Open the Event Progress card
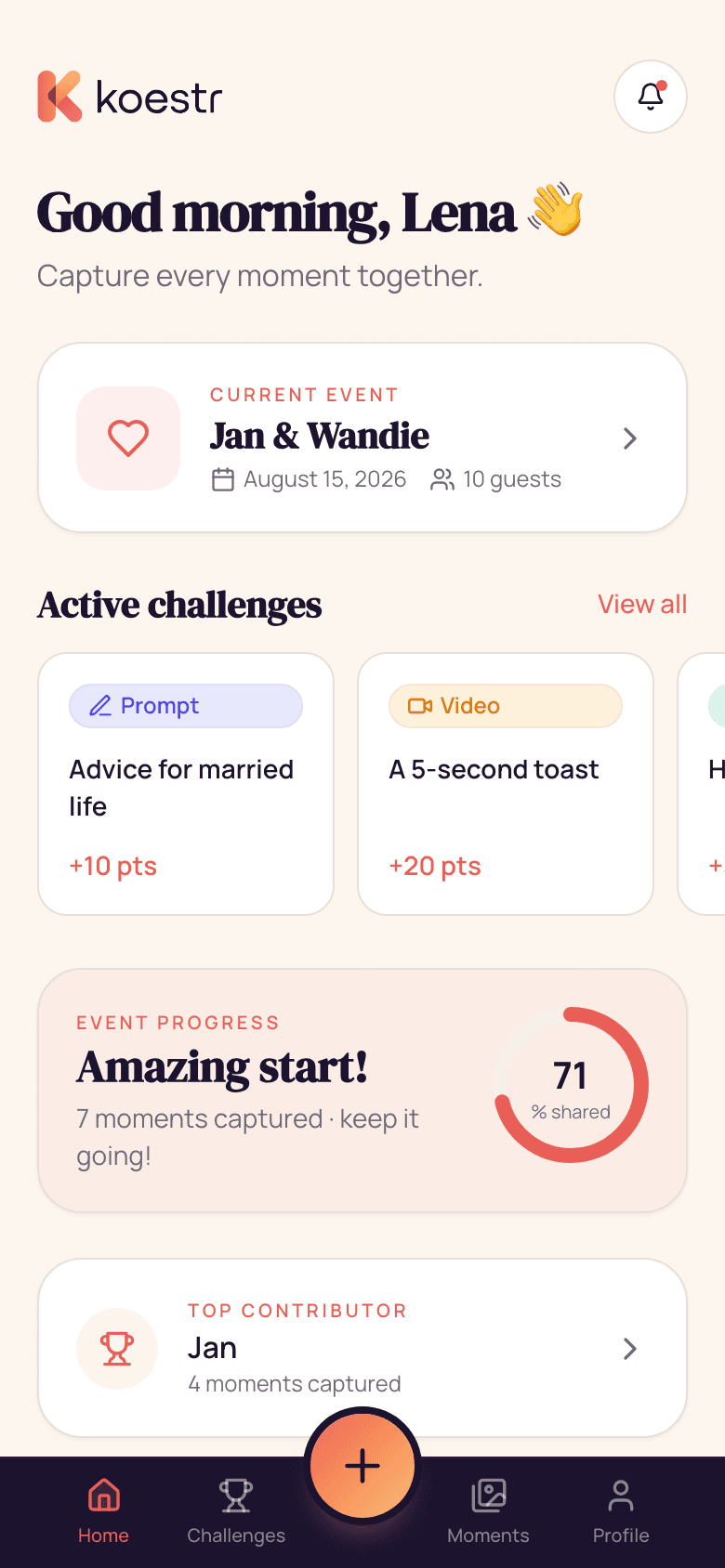Viewport: 725px width, 1568px height. click(362, 1091)
